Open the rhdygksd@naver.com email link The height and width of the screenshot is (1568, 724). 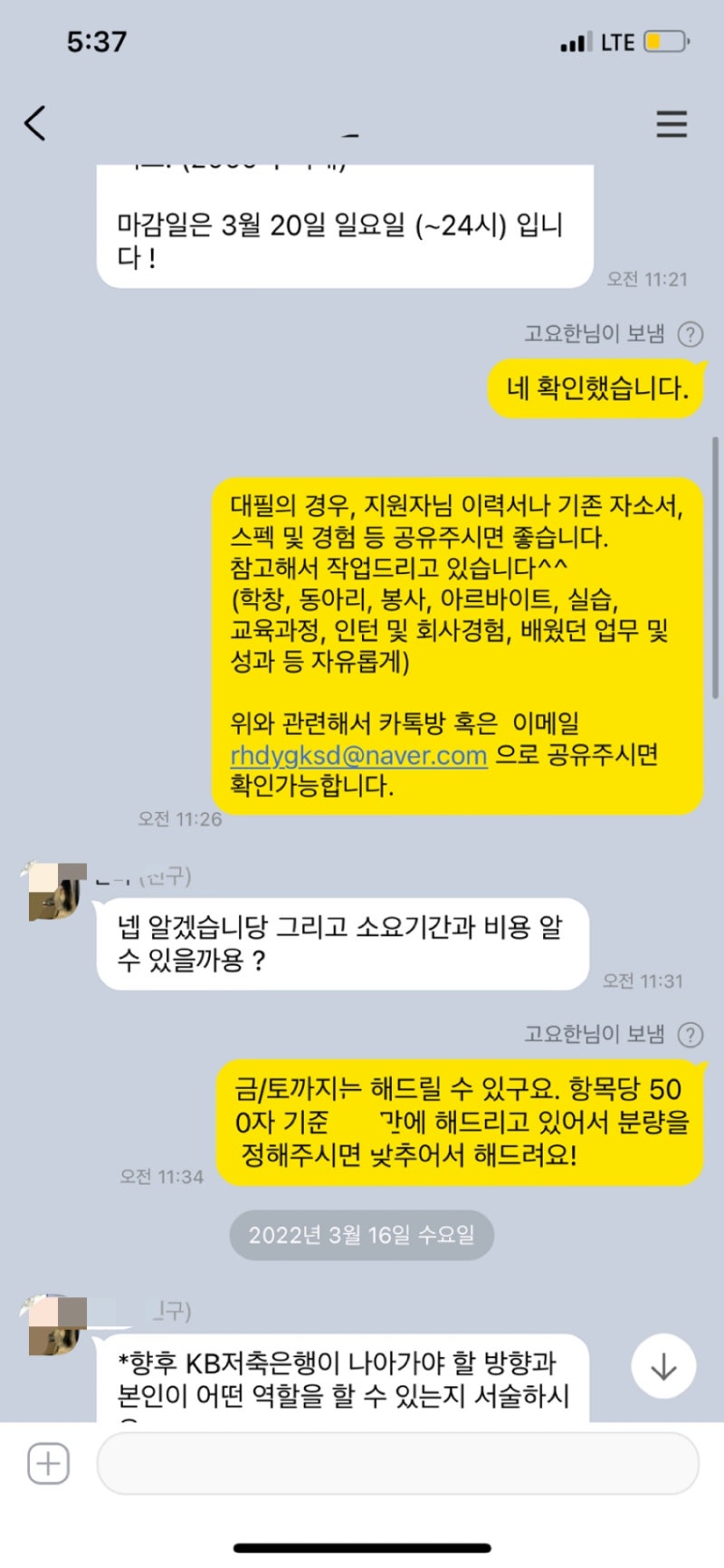click(358, 755)
